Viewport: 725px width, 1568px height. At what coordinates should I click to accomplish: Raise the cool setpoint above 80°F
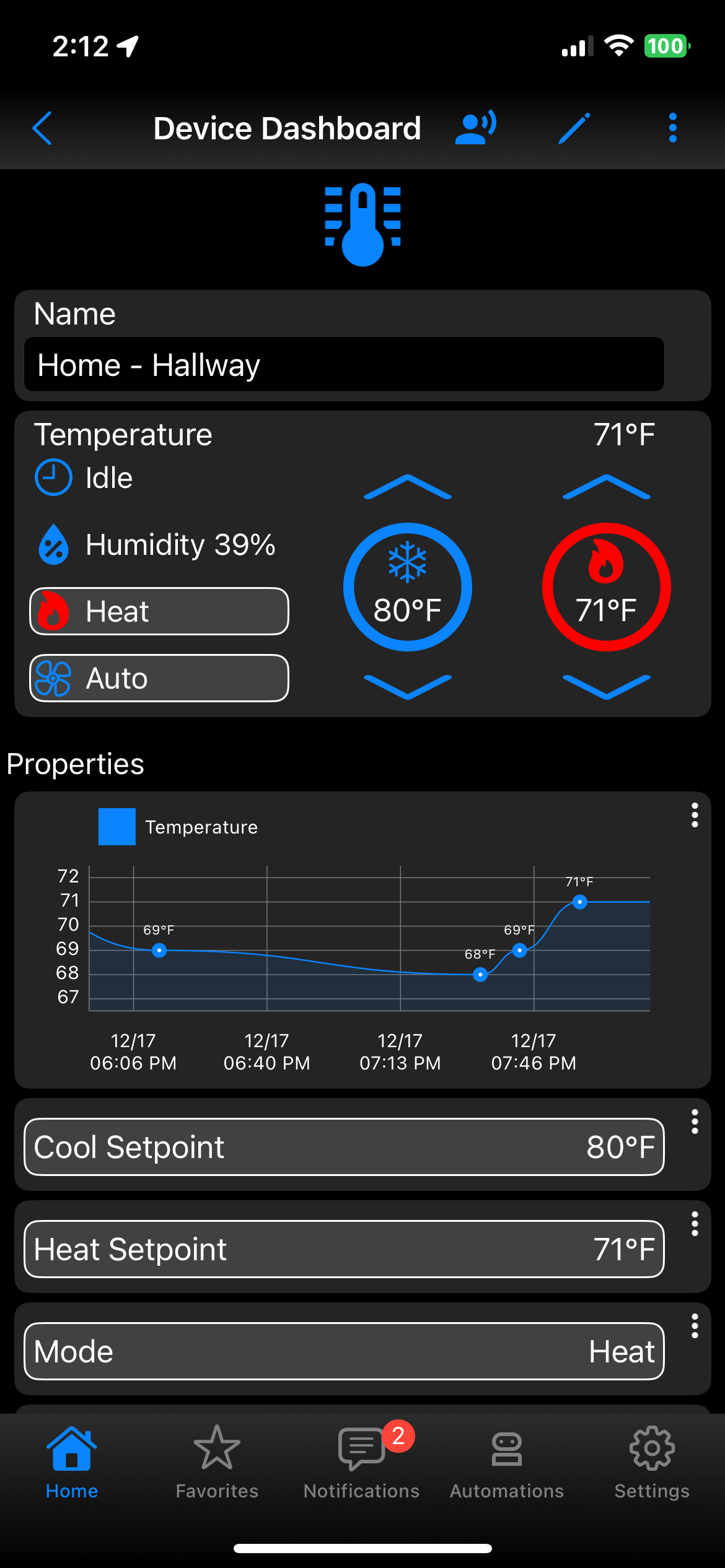408,487
